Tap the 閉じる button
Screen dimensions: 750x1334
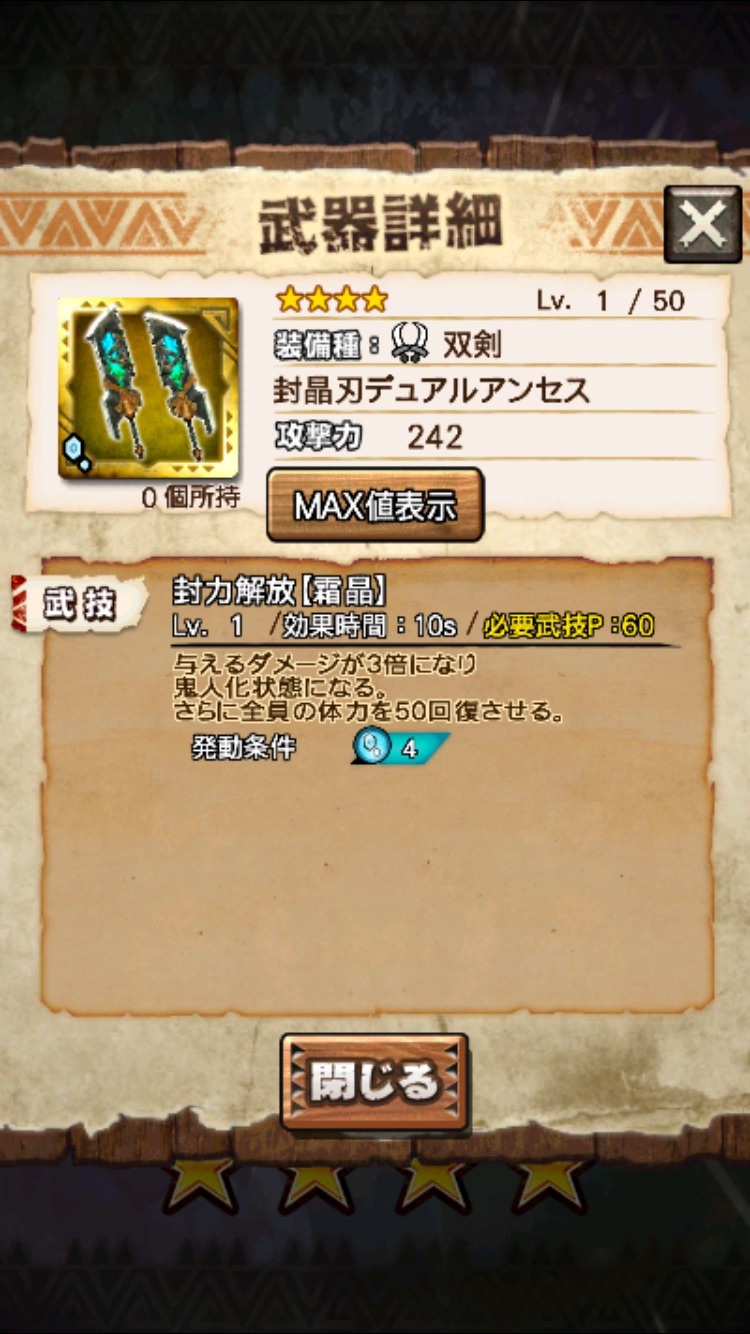374,1082
